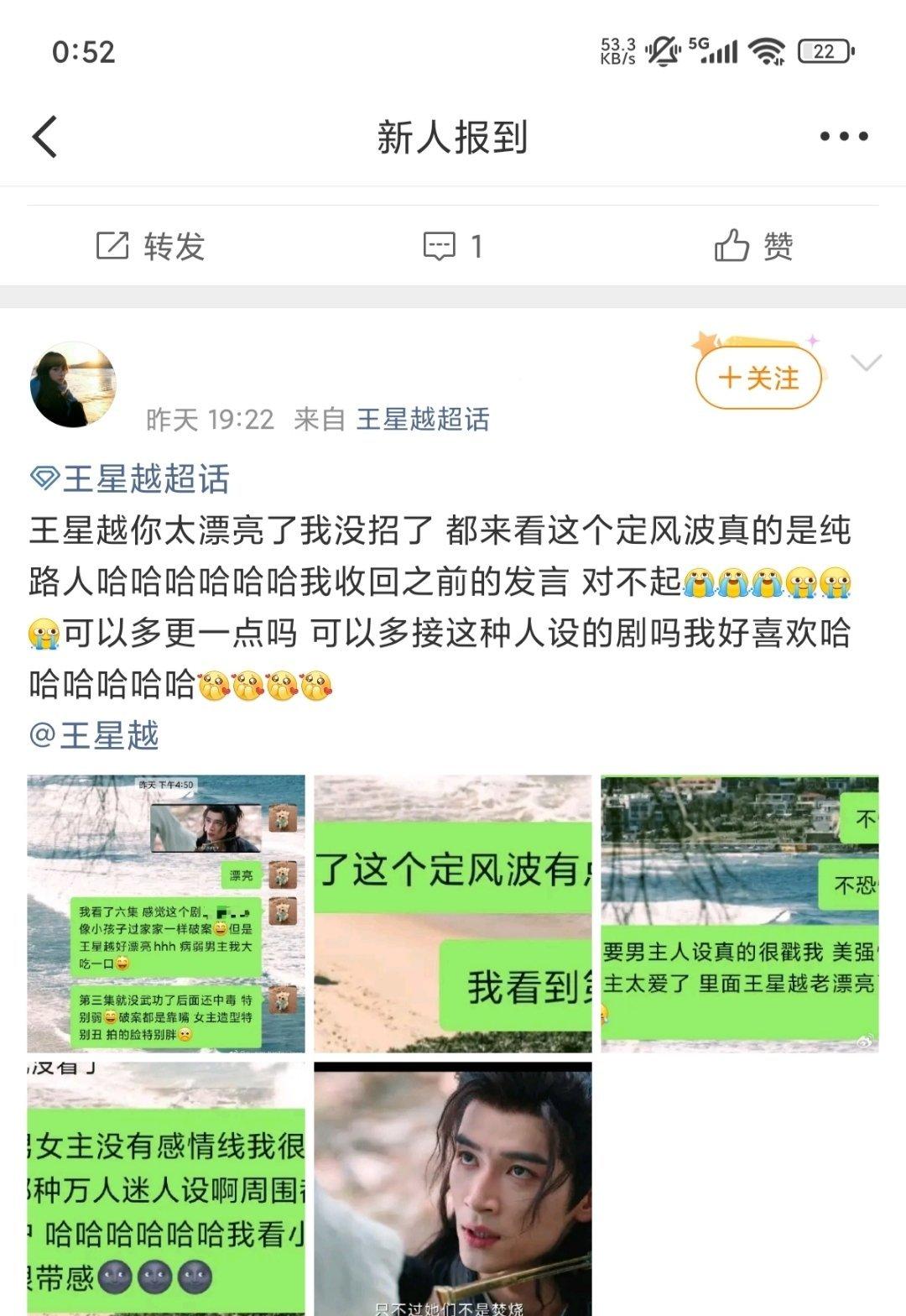View the image with 女主没有感情线

pyautogui.click(x=166, y=1188)
